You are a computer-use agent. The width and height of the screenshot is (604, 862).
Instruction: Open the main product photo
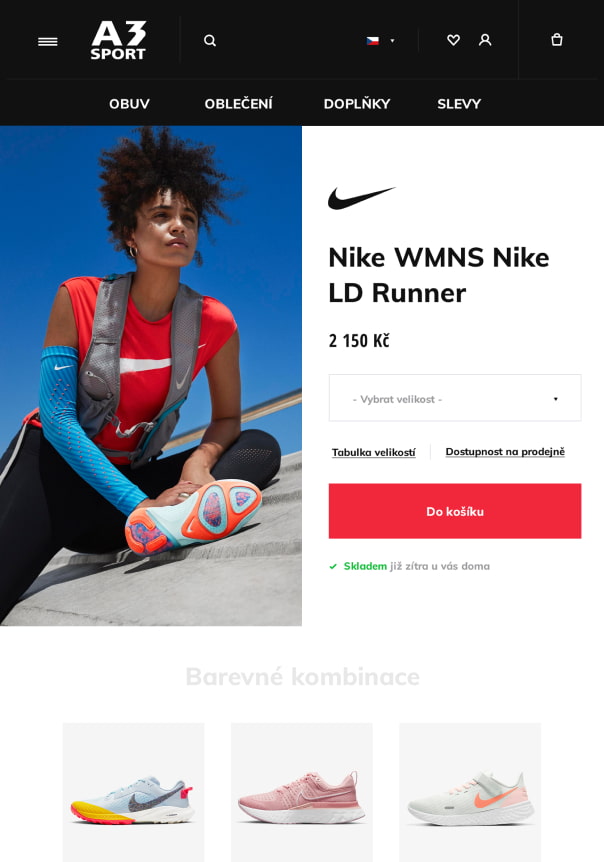tap(151, 375)
